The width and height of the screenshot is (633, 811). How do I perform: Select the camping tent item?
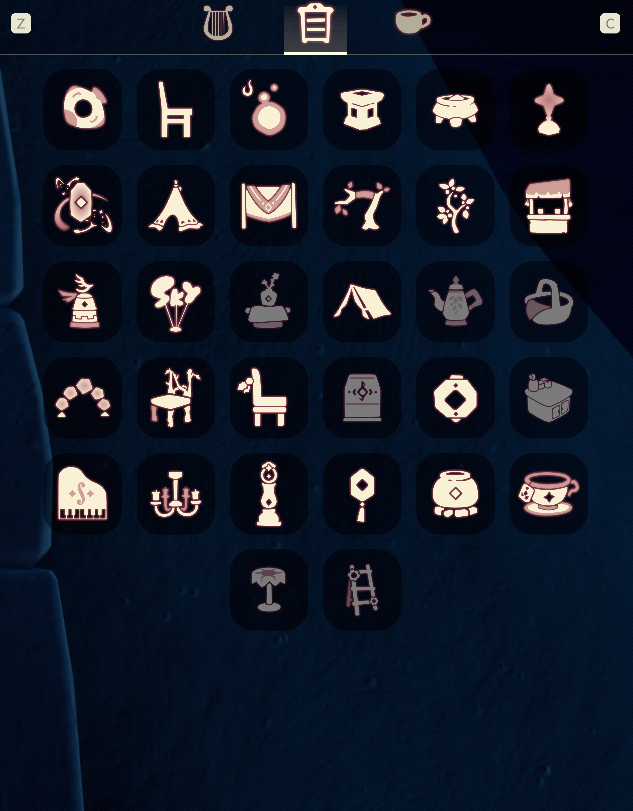click(x=362, y=301)
